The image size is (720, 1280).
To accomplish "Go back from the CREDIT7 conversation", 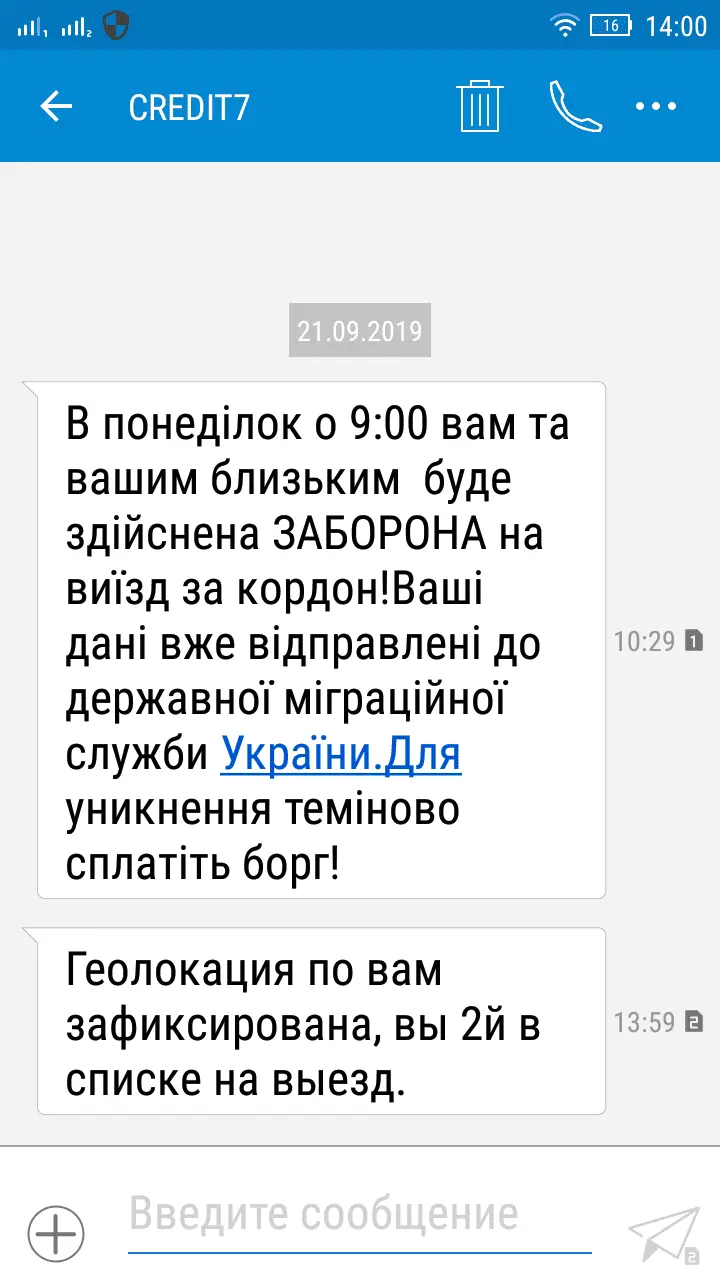I will tap(56, 107).
